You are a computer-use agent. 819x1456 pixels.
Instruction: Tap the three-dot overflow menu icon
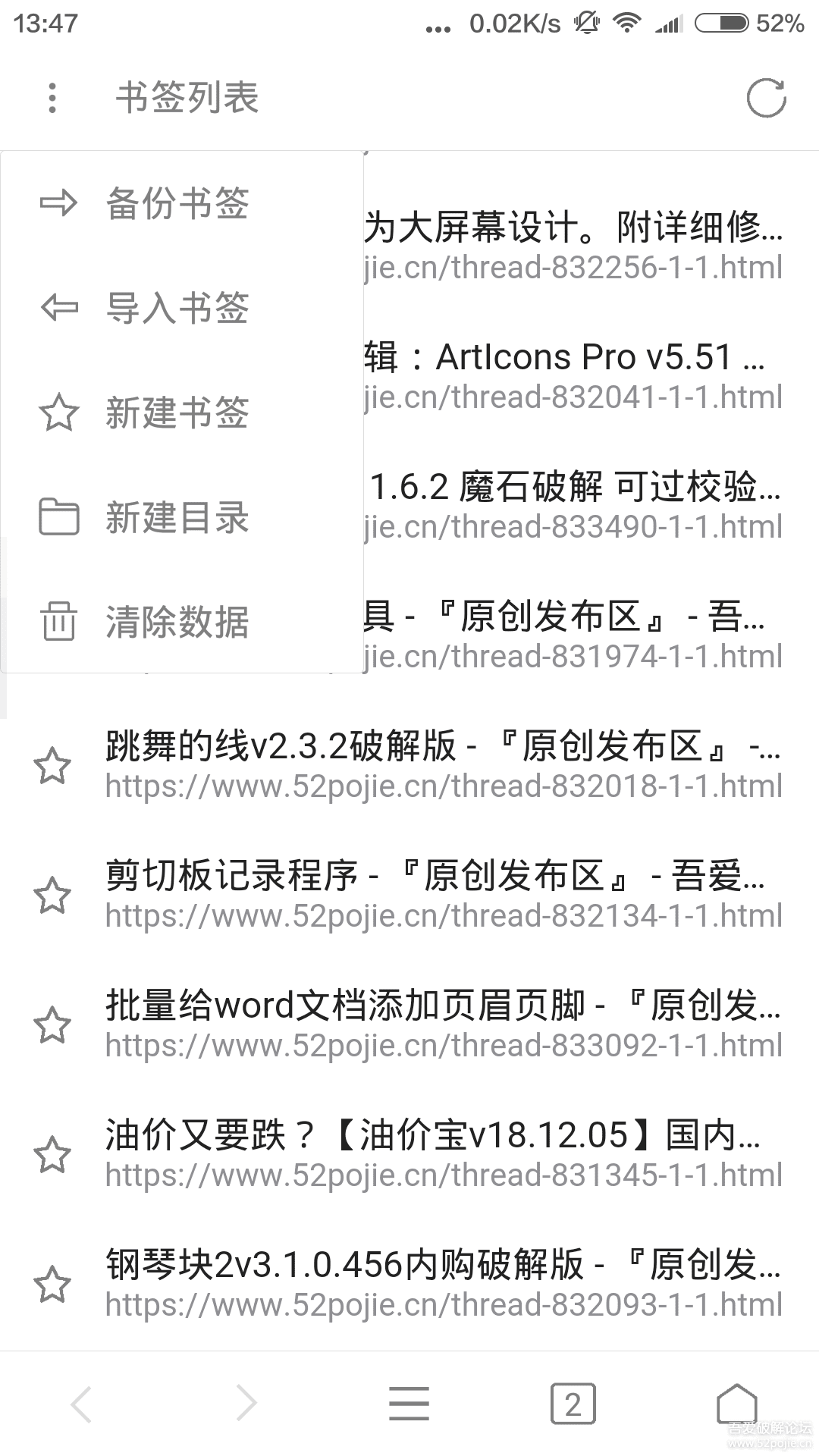tap(52, 98)
